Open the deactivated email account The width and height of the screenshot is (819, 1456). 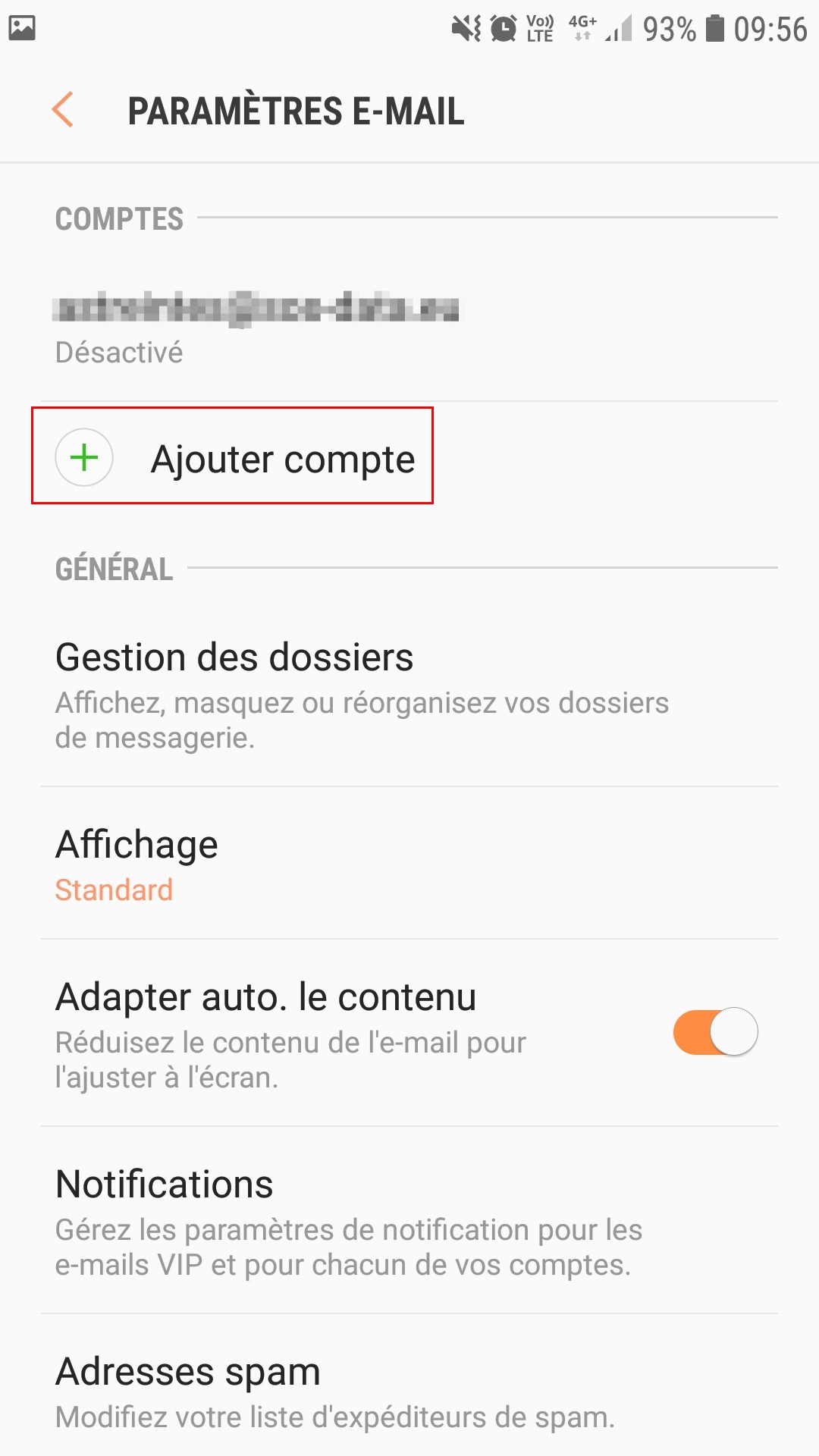click(x=258, y=326)
